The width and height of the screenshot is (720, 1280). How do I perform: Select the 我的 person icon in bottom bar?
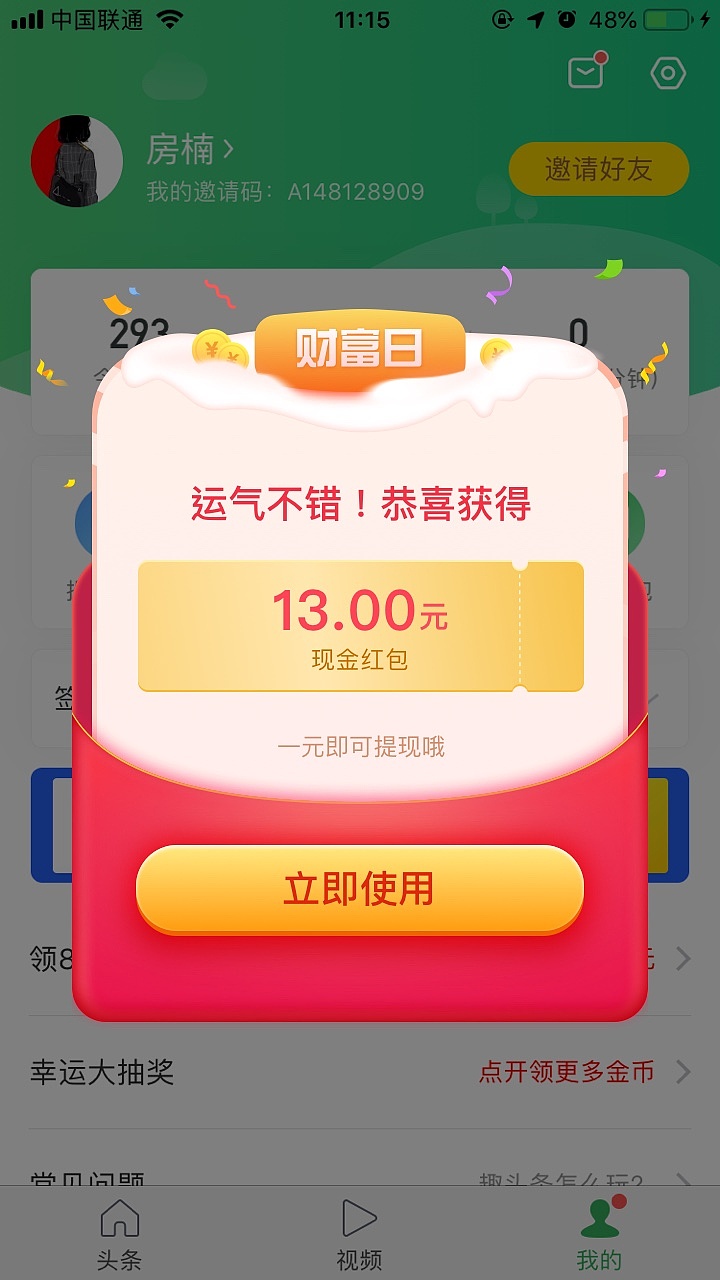600,1218
